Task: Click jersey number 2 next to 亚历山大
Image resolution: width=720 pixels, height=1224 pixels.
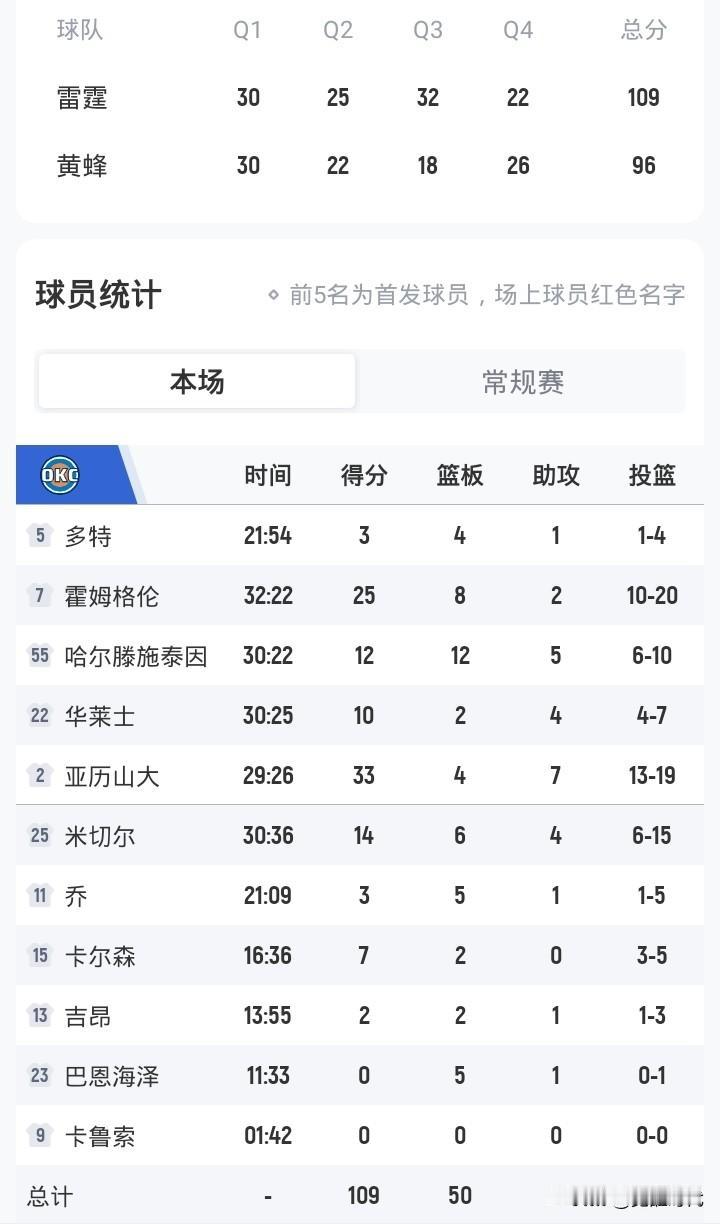Action: coord(39,776)
